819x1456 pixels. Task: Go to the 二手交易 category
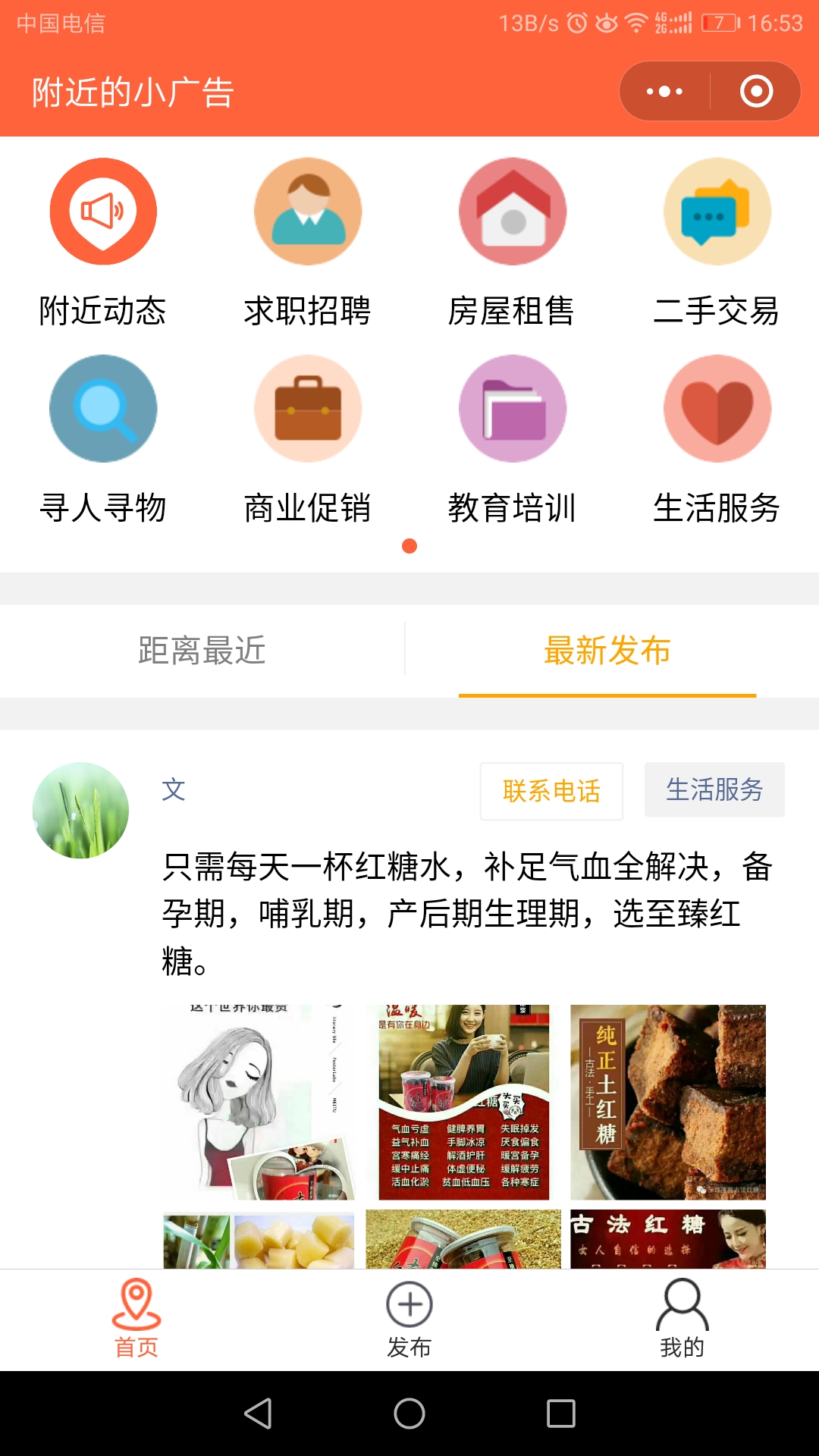(717, 243)
